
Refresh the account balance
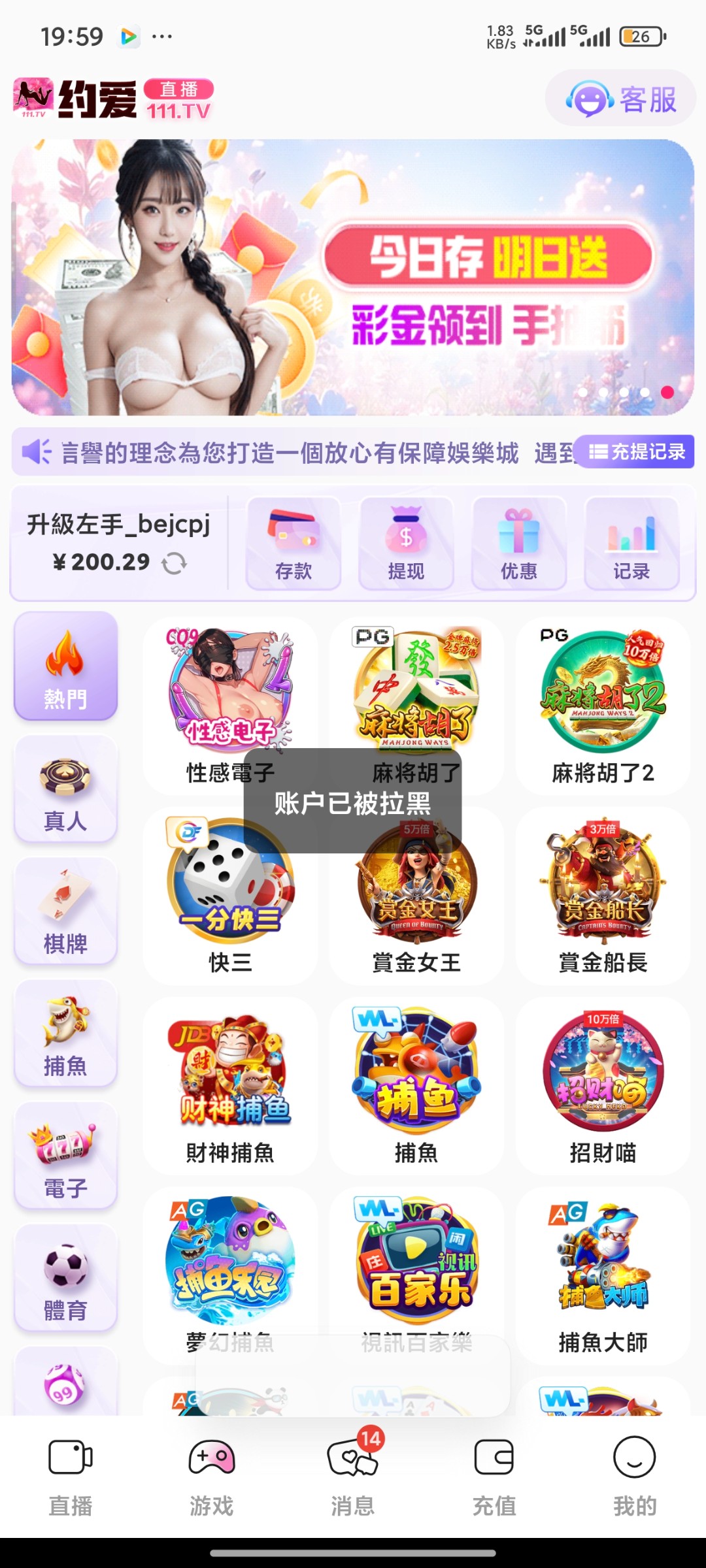(174, 563)
